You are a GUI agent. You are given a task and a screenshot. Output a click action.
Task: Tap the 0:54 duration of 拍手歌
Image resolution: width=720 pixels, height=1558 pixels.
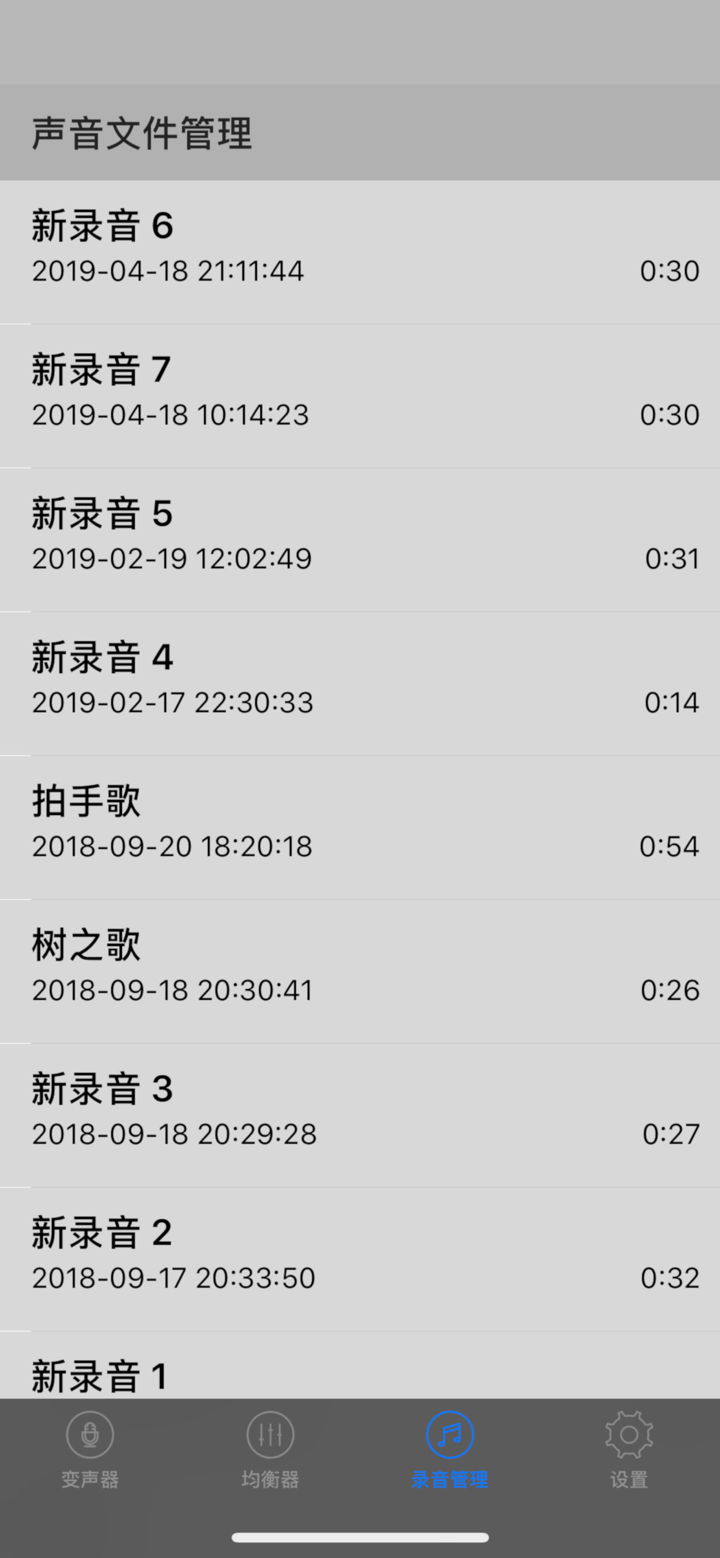pos(668,846)
